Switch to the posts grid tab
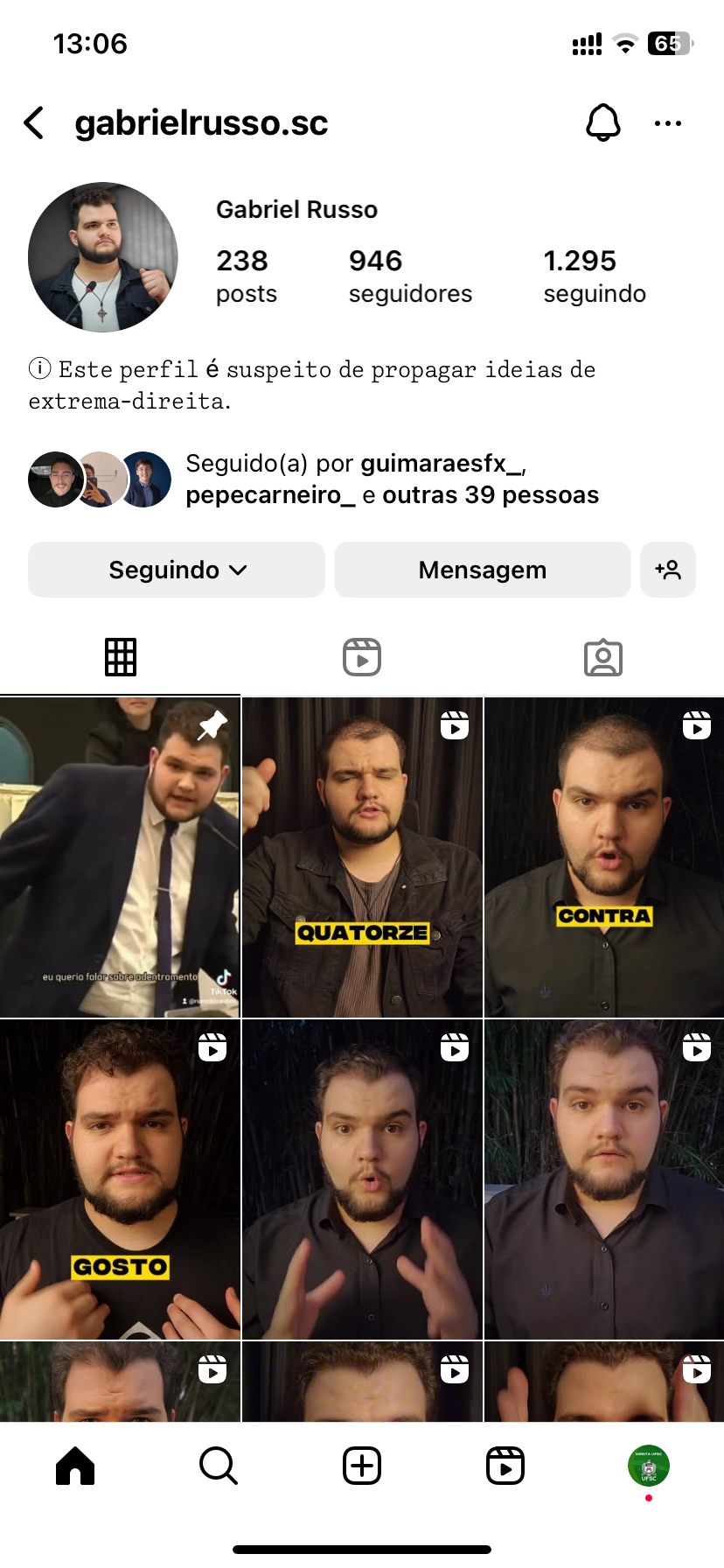724x1568 pixels. 121,657
